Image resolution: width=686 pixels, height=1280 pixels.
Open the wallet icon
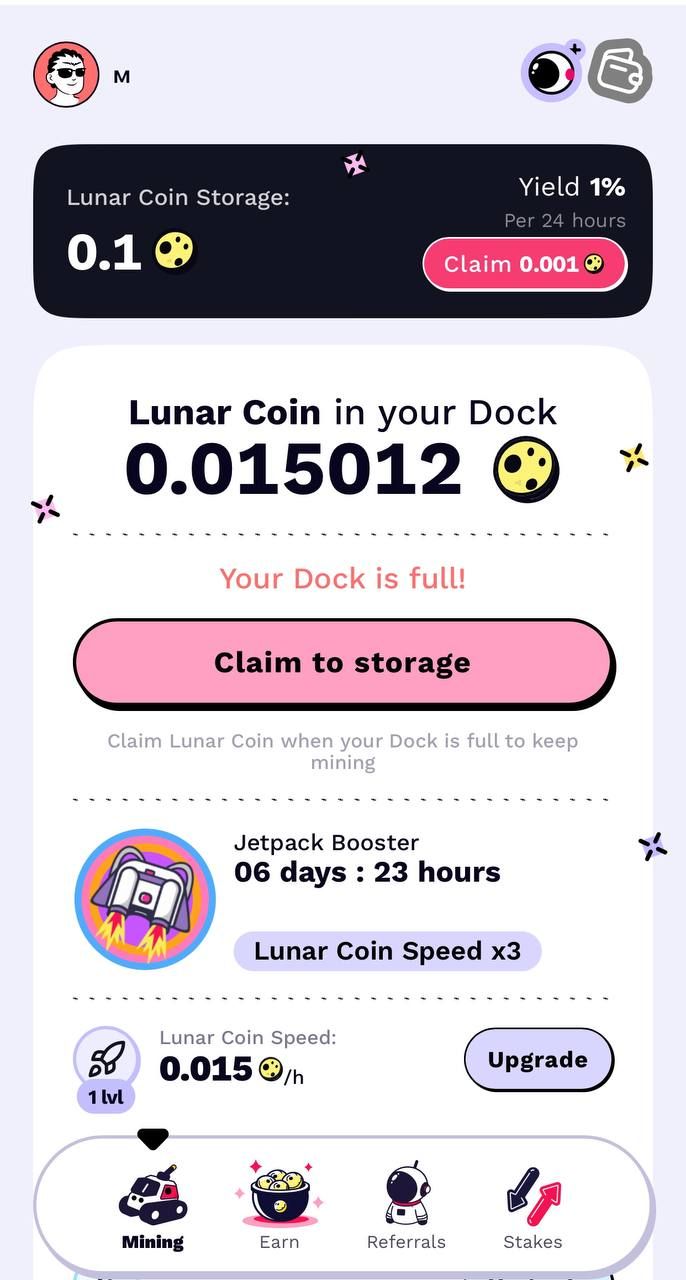pos(619,71)
